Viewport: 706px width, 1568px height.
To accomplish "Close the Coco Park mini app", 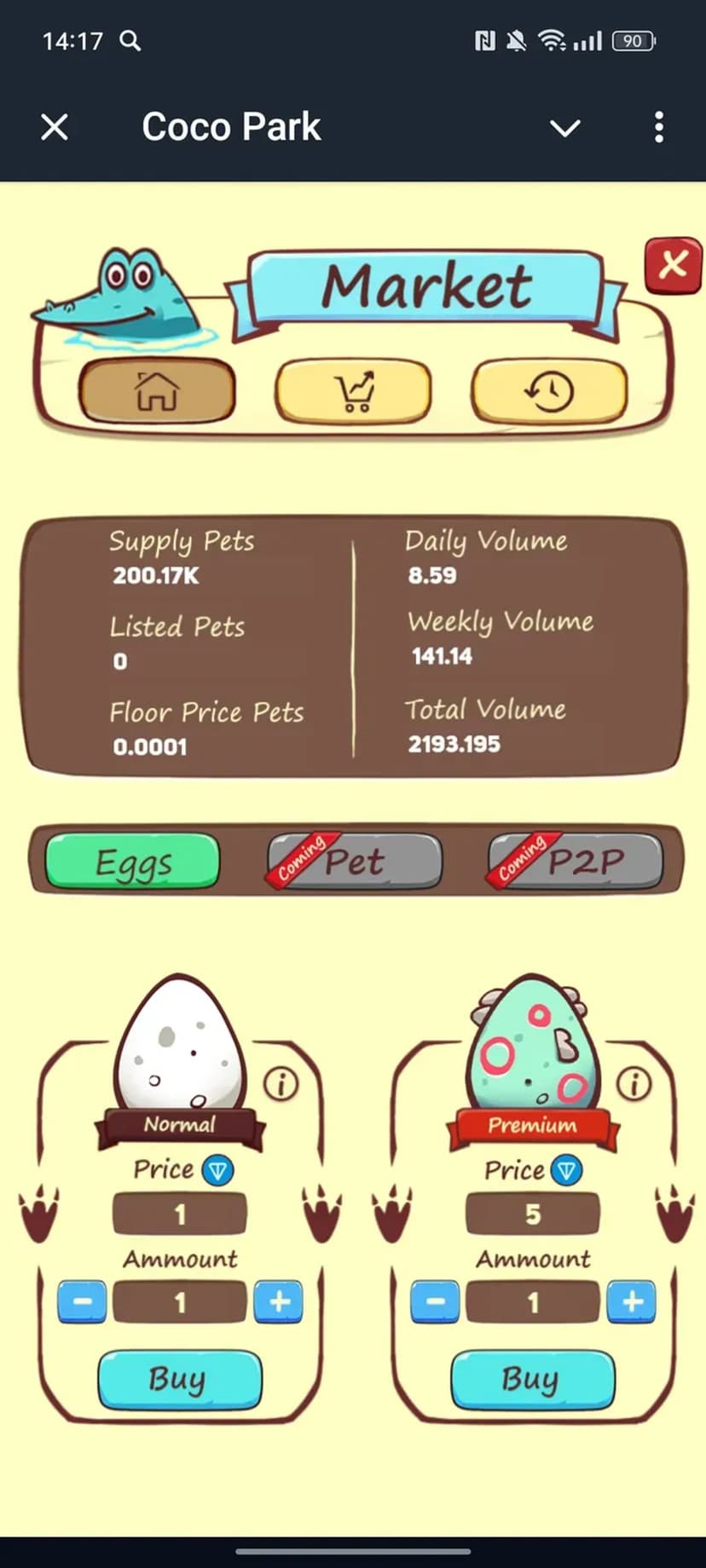I will point(55,128).
